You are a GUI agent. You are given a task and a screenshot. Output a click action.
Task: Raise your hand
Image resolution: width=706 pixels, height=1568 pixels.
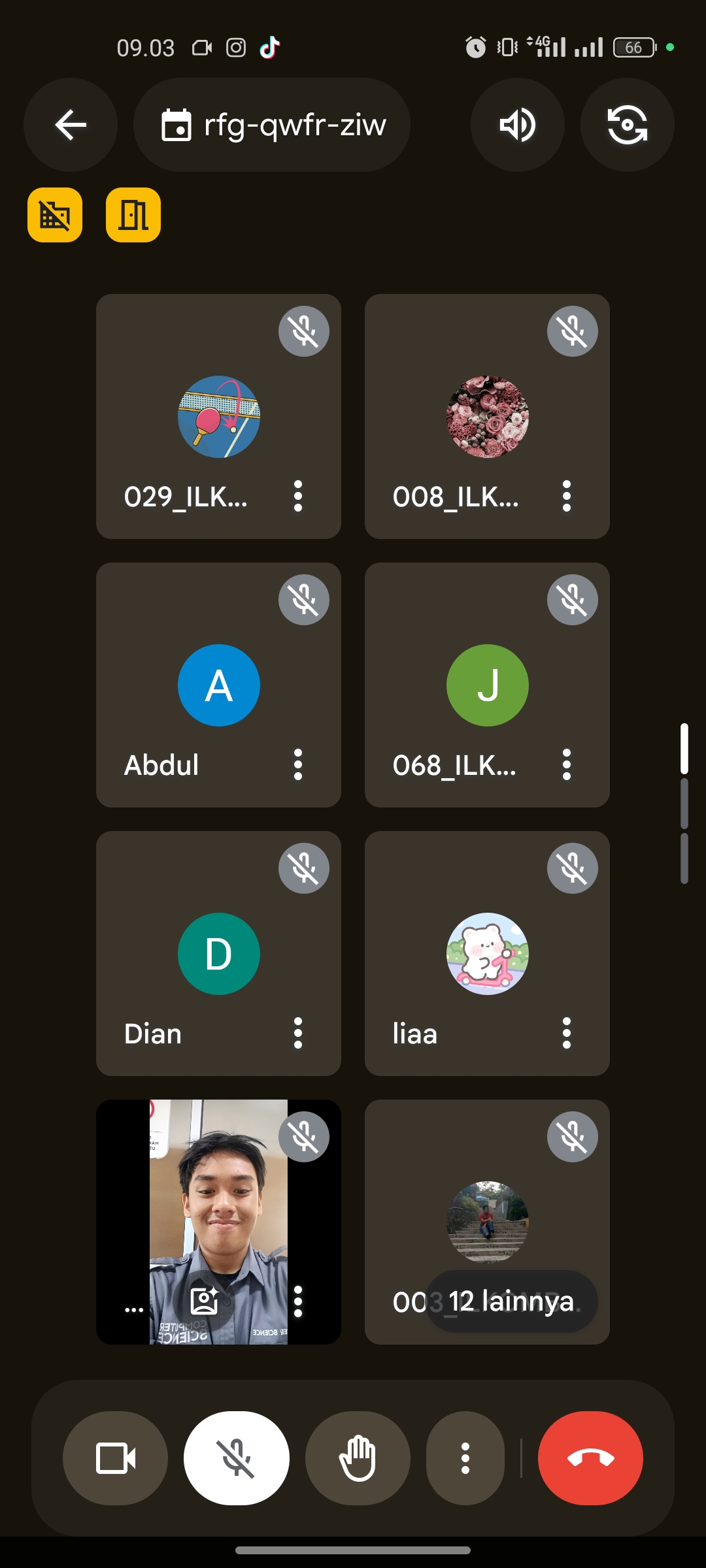point(357,1458)
